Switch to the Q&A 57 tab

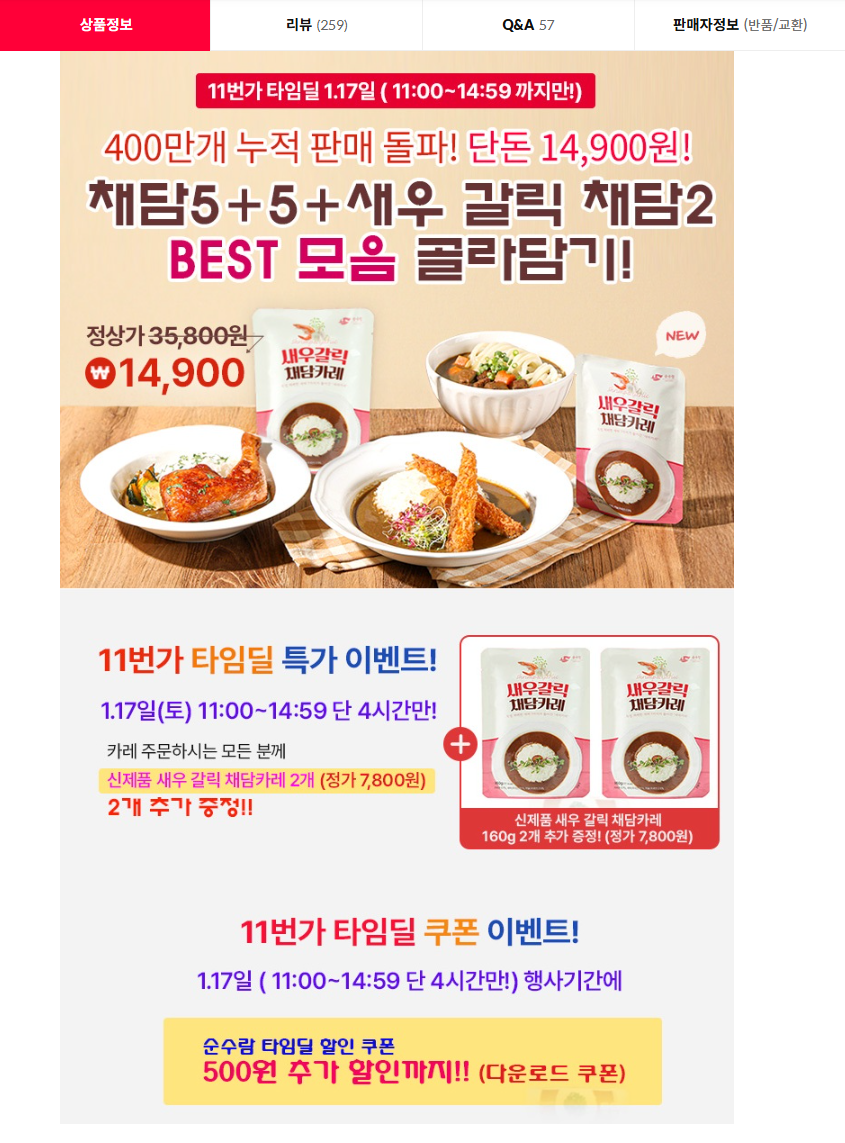click(528, 25)
